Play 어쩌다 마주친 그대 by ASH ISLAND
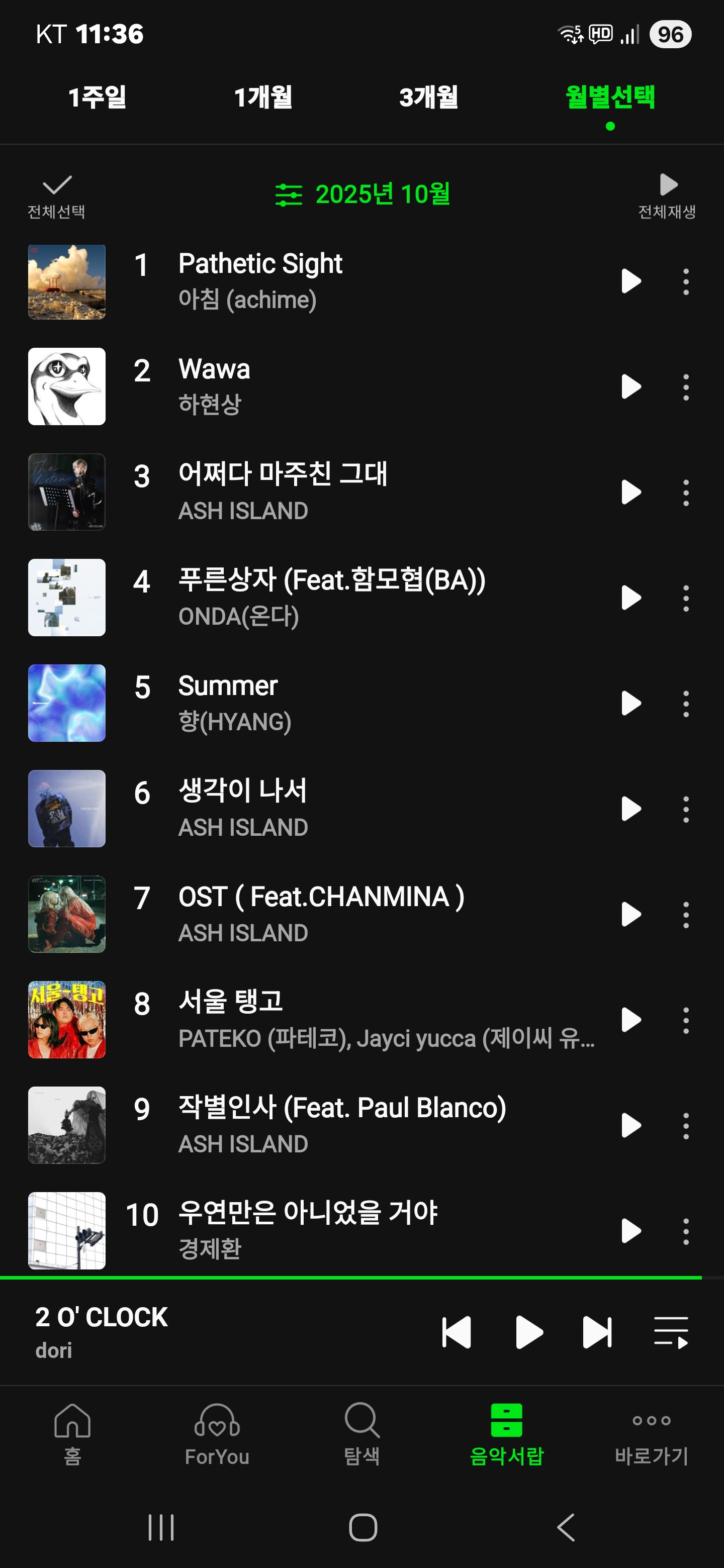The width and height of the screenshot is (724, 1568). [631, 493]
